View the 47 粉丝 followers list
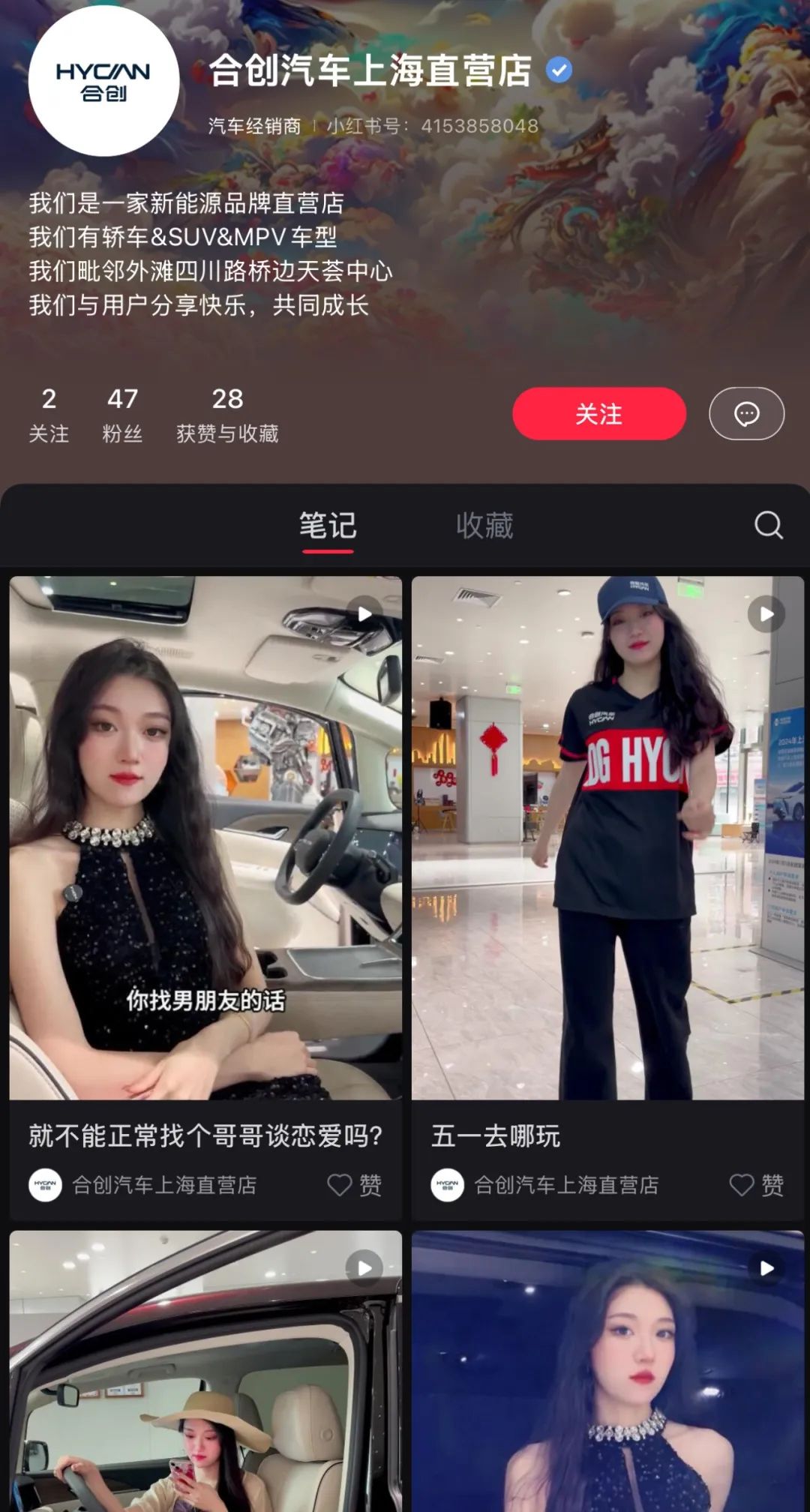The width and height of the screenshot is (810, 1512). pyautogui.click(x=122, y=413)
